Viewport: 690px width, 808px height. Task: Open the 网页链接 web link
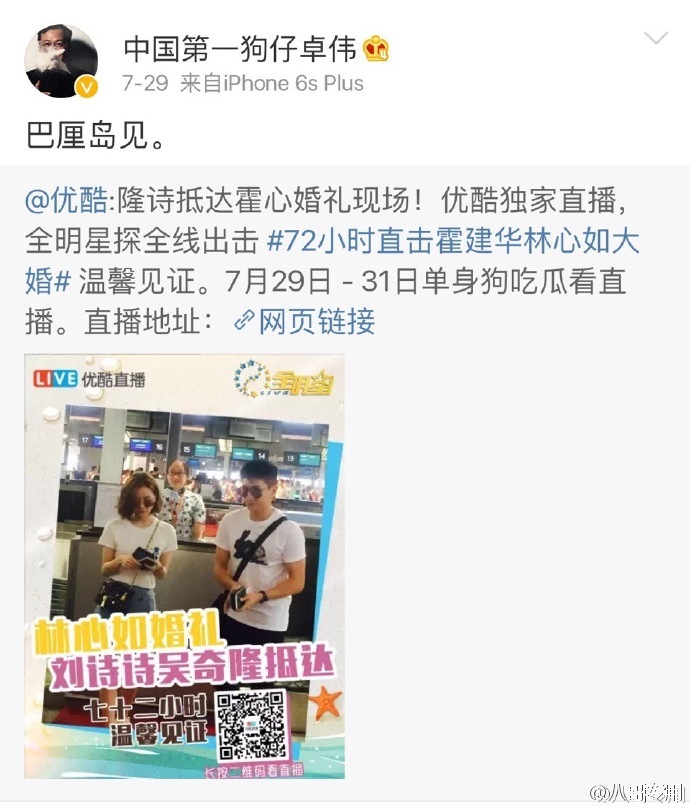coord(305,321)
